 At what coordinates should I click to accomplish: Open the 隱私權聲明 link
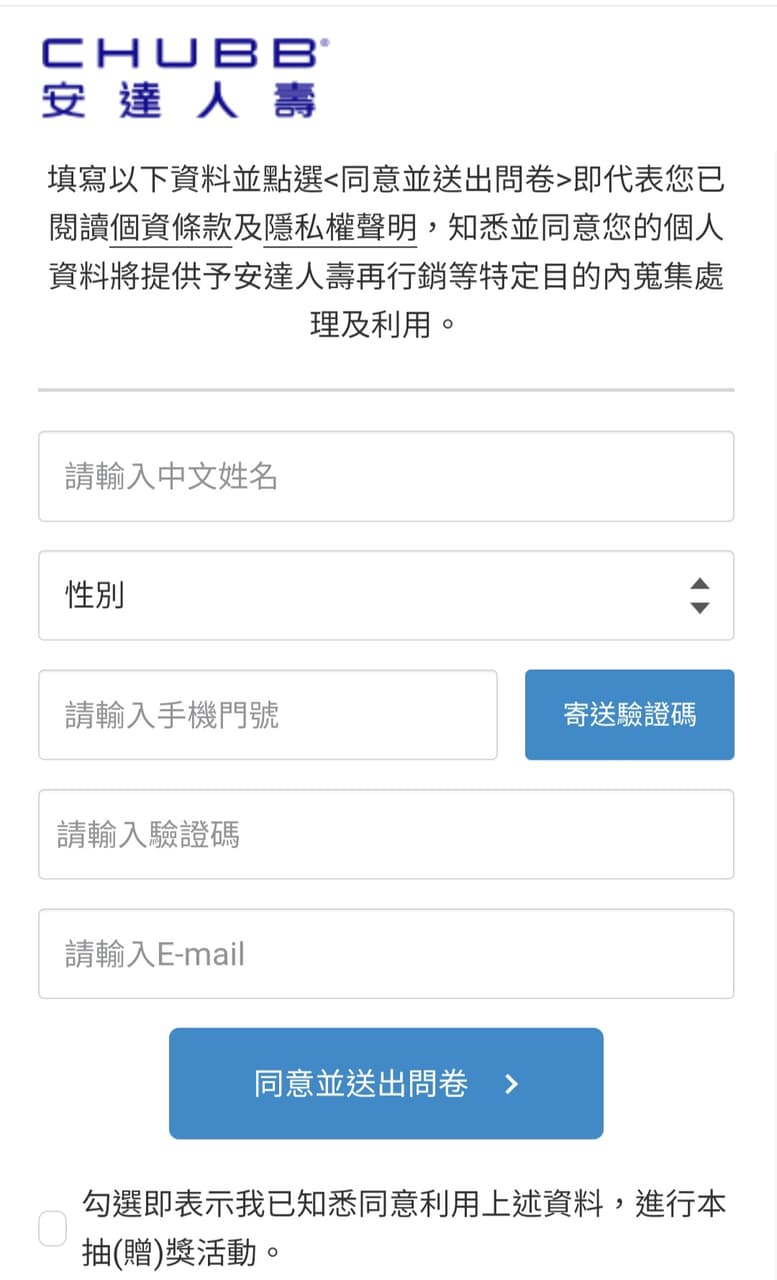point(341,230)
